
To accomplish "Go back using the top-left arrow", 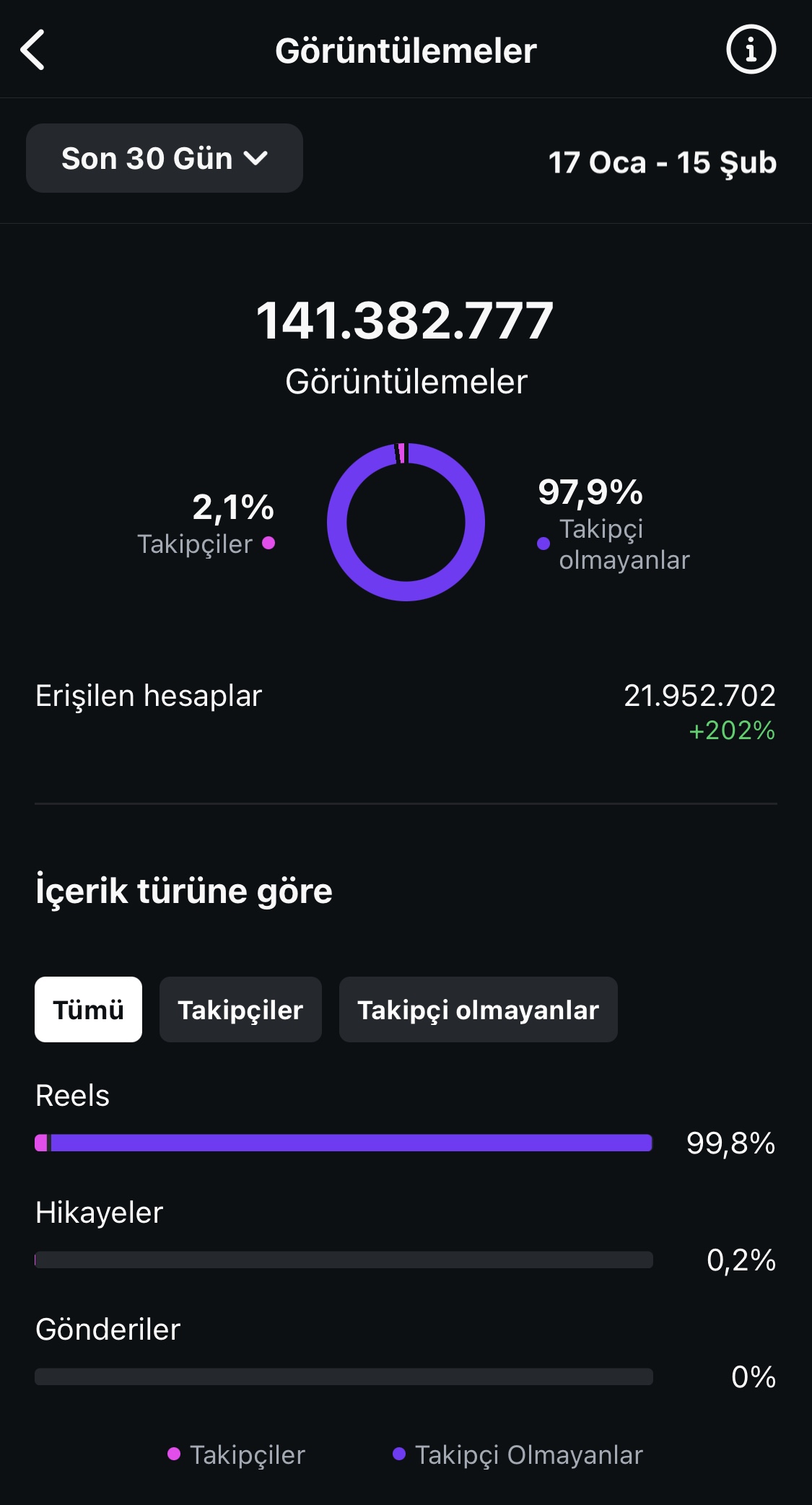I will 32,50.
